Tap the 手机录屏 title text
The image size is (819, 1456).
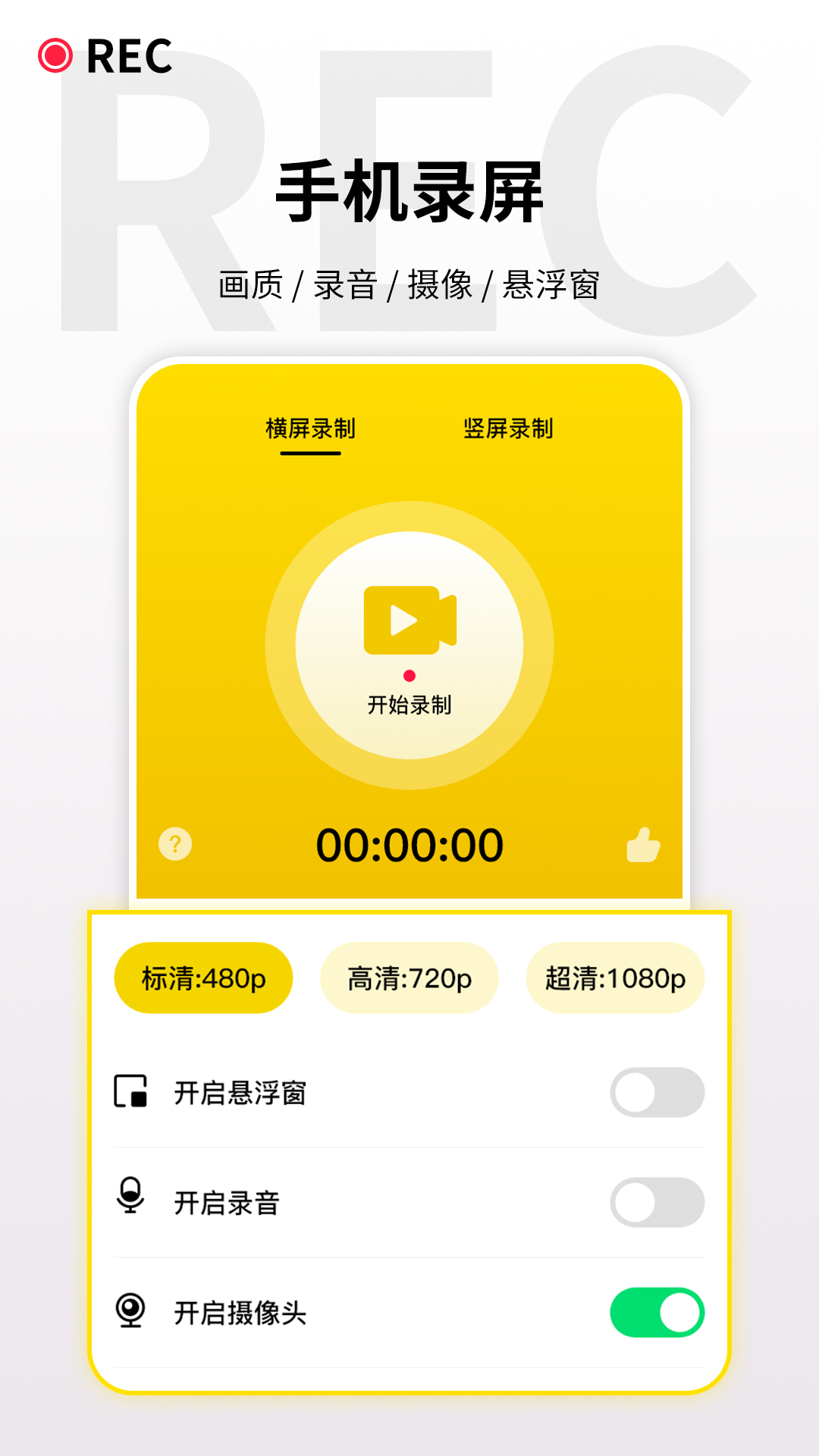409,192
